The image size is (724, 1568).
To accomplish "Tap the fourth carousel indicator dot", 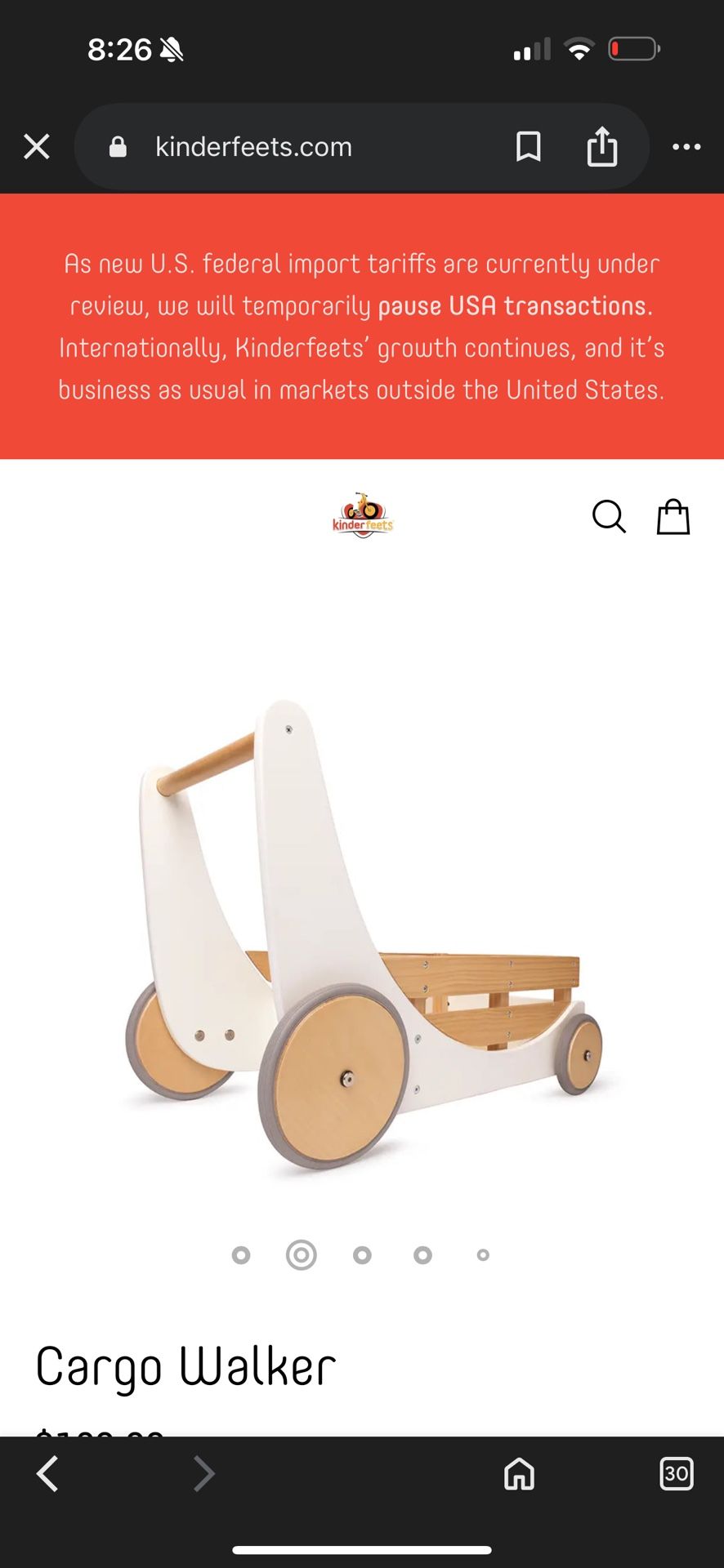I will (422, 1254).
